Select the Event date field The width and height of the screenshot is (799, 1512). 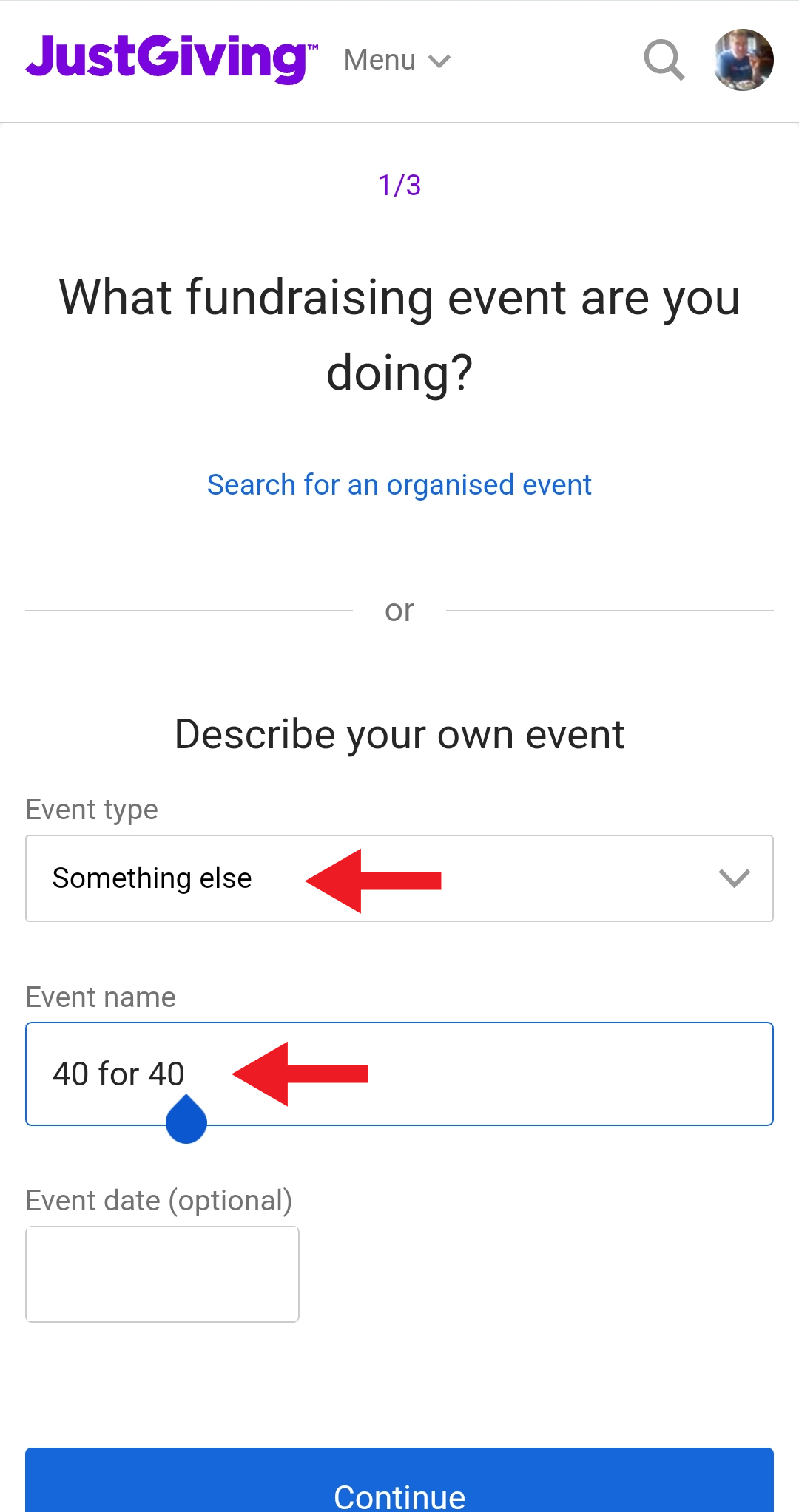click(x=162, y=1274)
